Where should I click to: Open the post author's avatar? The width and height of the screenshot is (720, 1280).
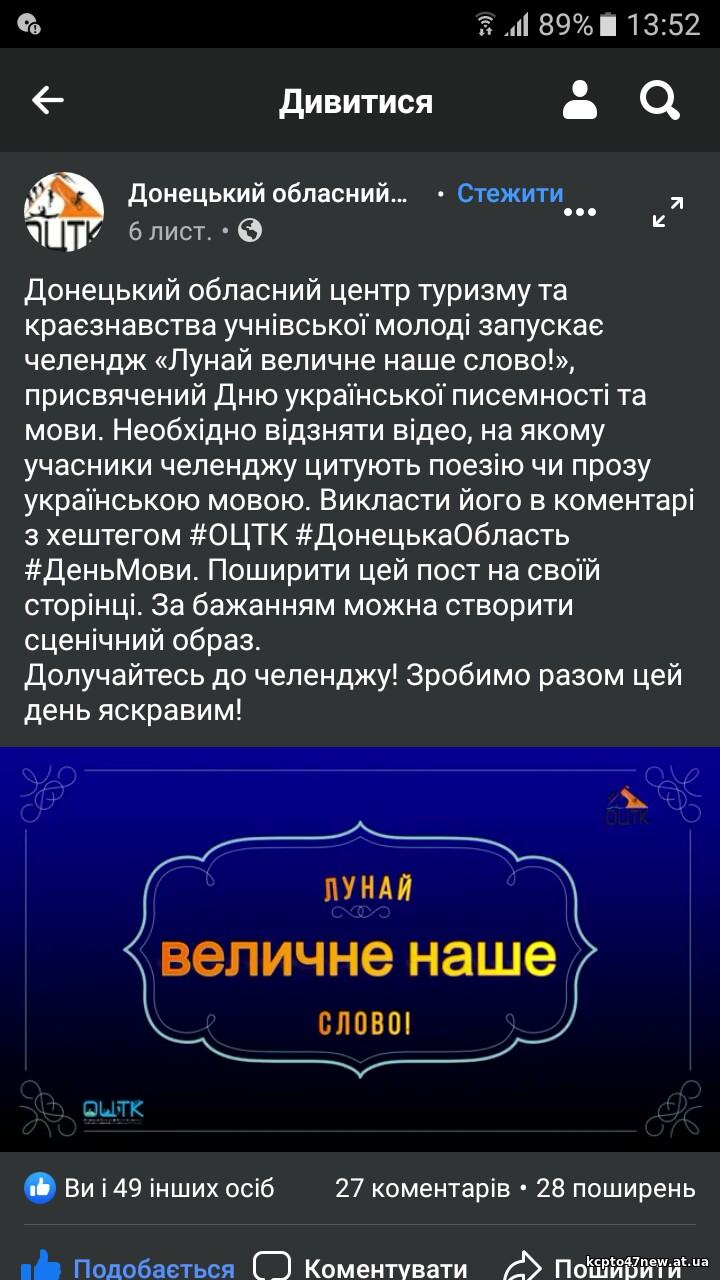click(64, 211)
